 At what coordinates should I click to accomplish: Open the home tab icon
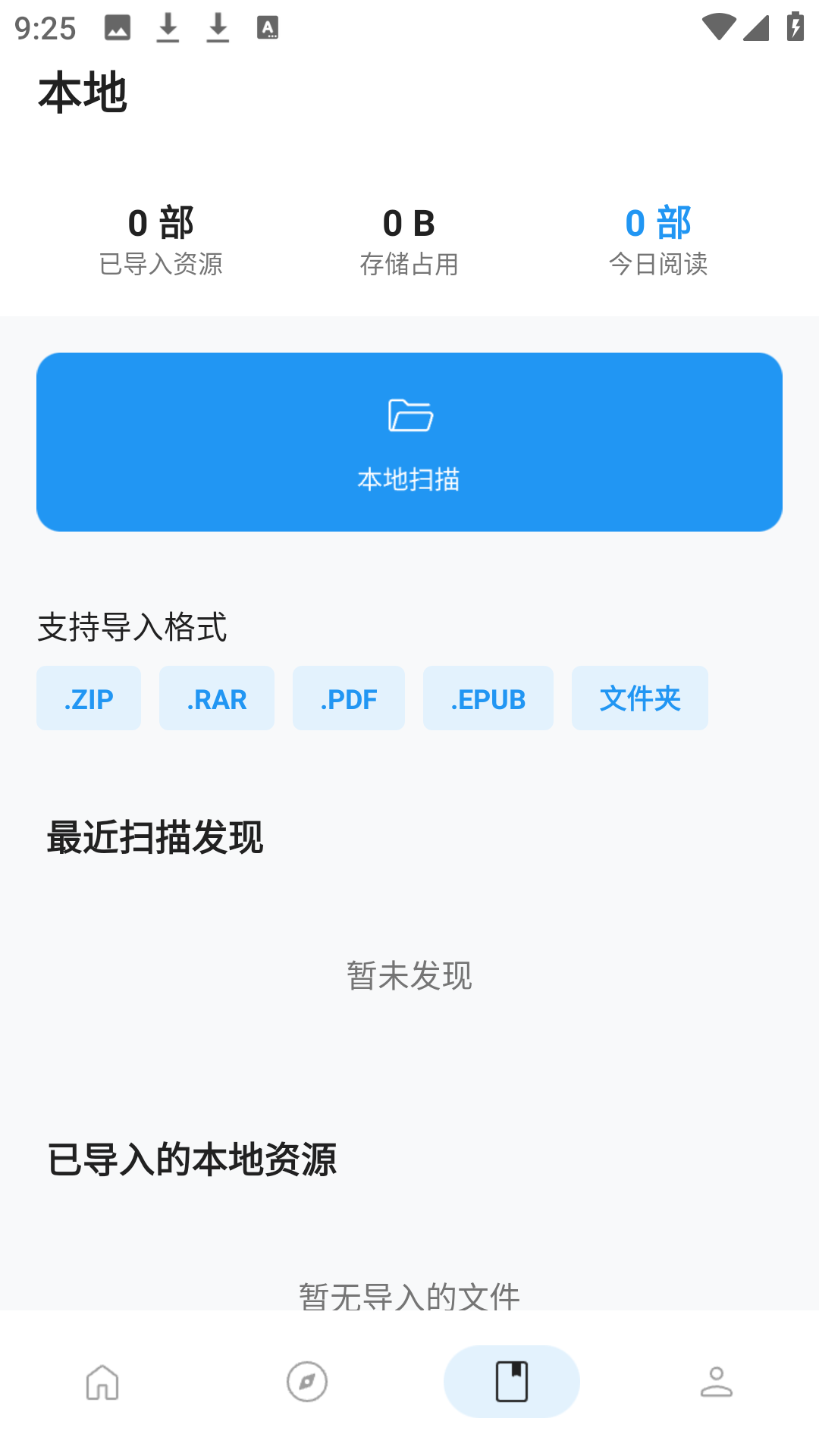tap(102, 1382)
